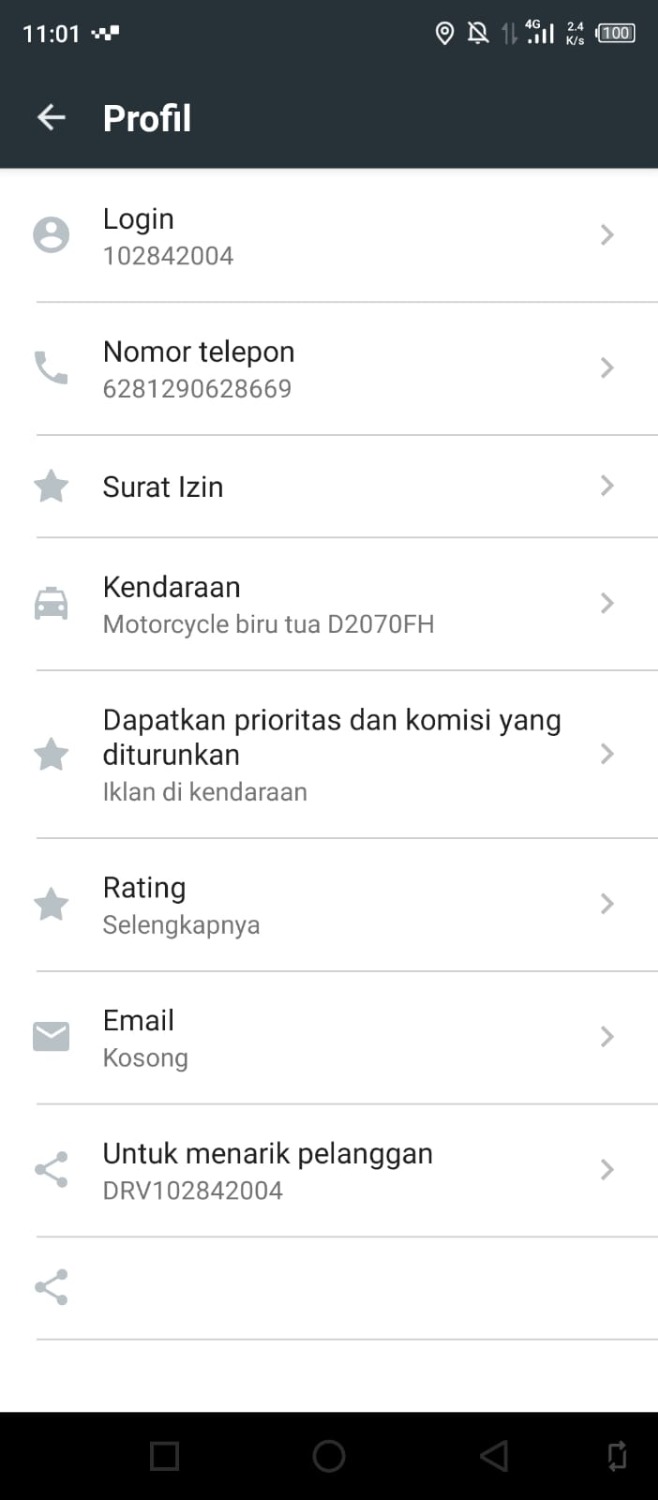The image size is (658, 1500).
Task: Open recent apps from navigation bar
Action: [x=164, y=1456]
